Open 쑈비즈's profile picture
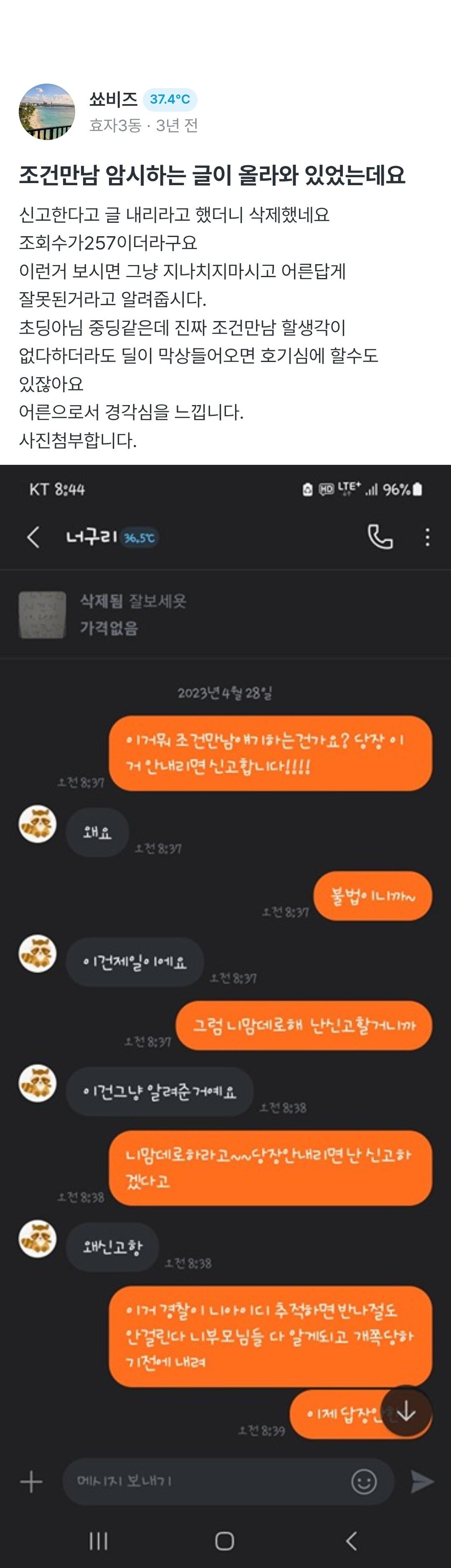 pyautogui.click(x=47, y=112)
